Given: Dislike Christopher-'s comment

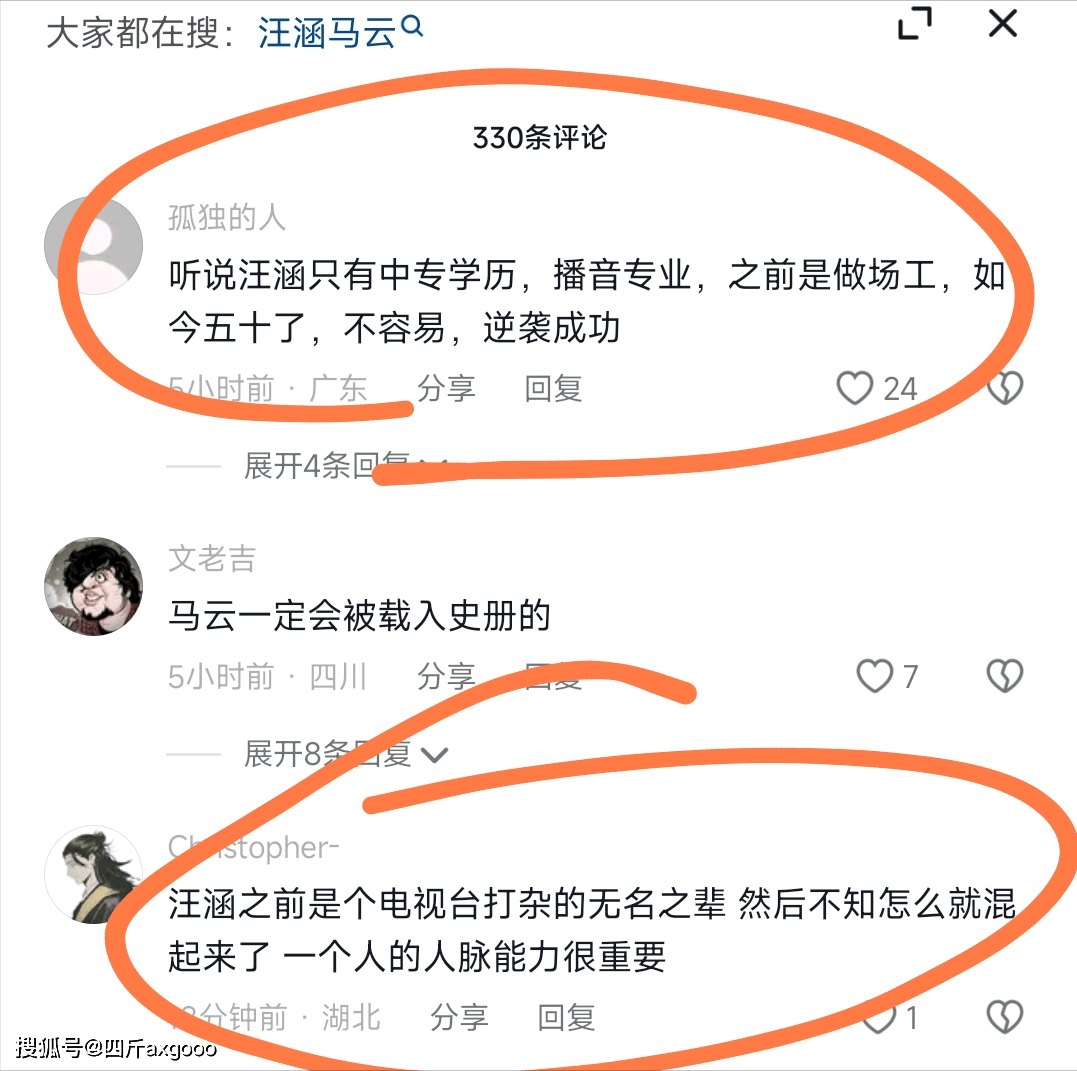Looking at the screenshot, I should point(1004,1018).
